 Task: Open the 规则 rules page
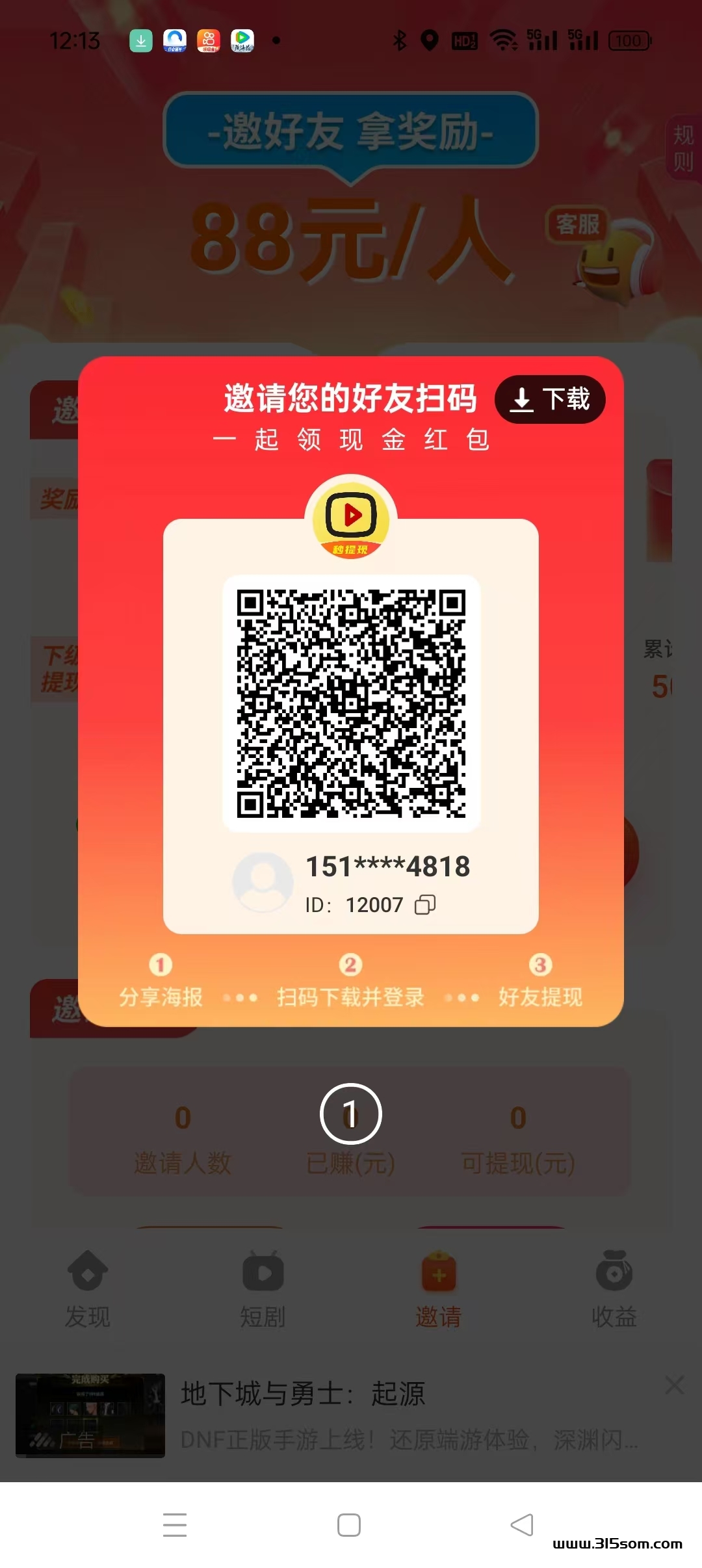683,148
